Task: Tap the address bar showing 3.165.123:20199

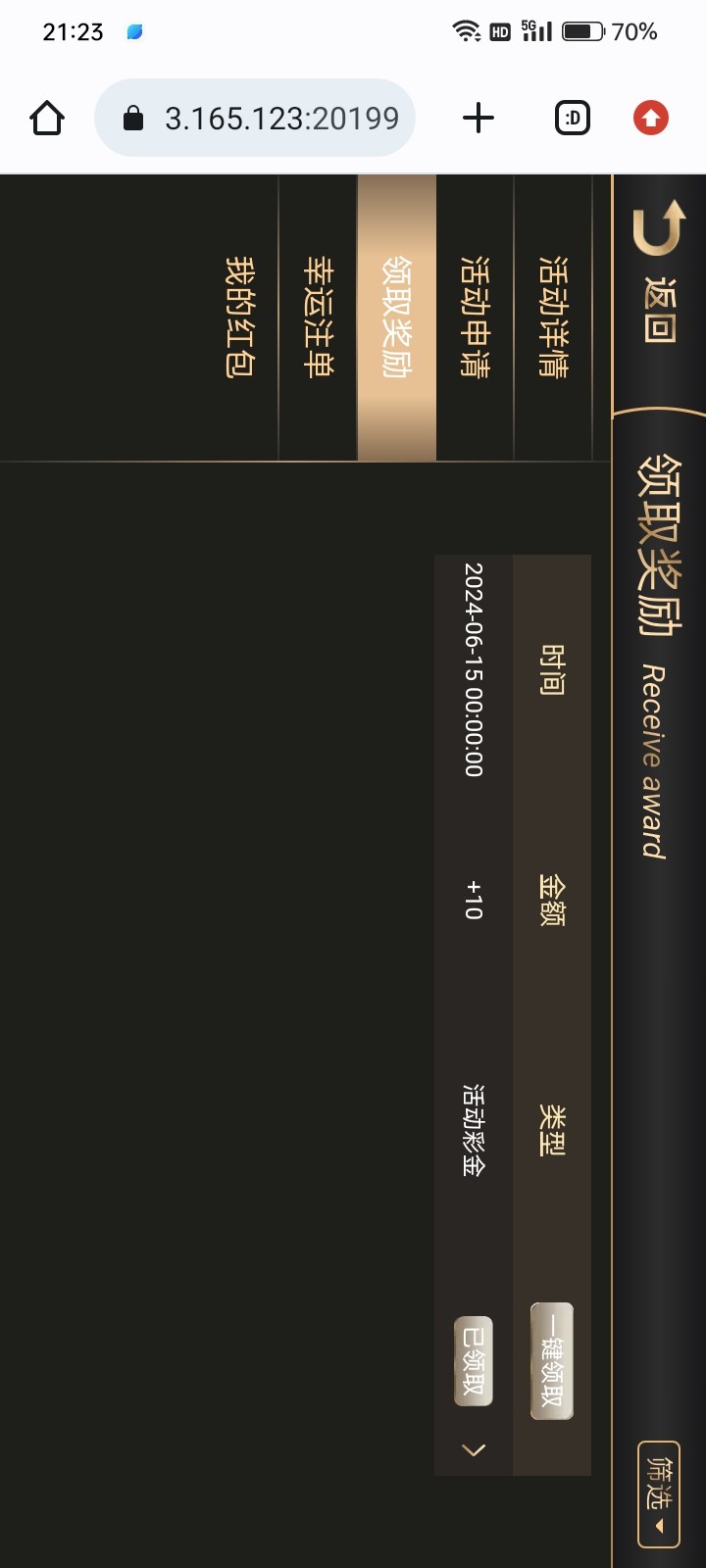Action: (x=255, y=119)
